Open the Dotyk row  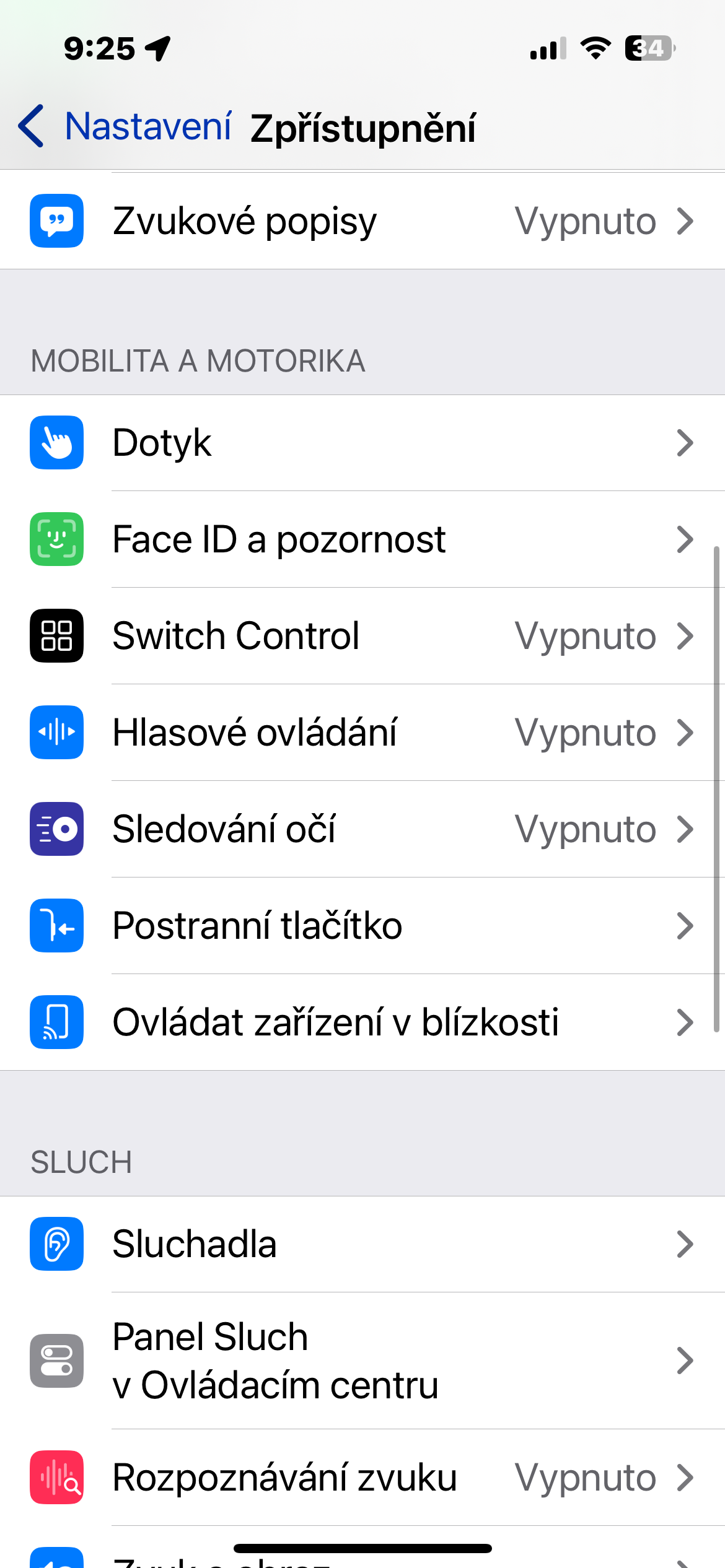tap(362, 443)
